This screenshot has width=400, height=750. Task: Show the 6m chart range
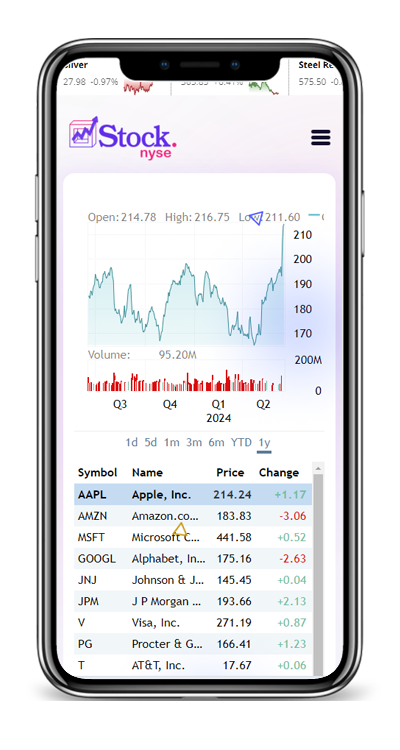[x=216, y=442]
